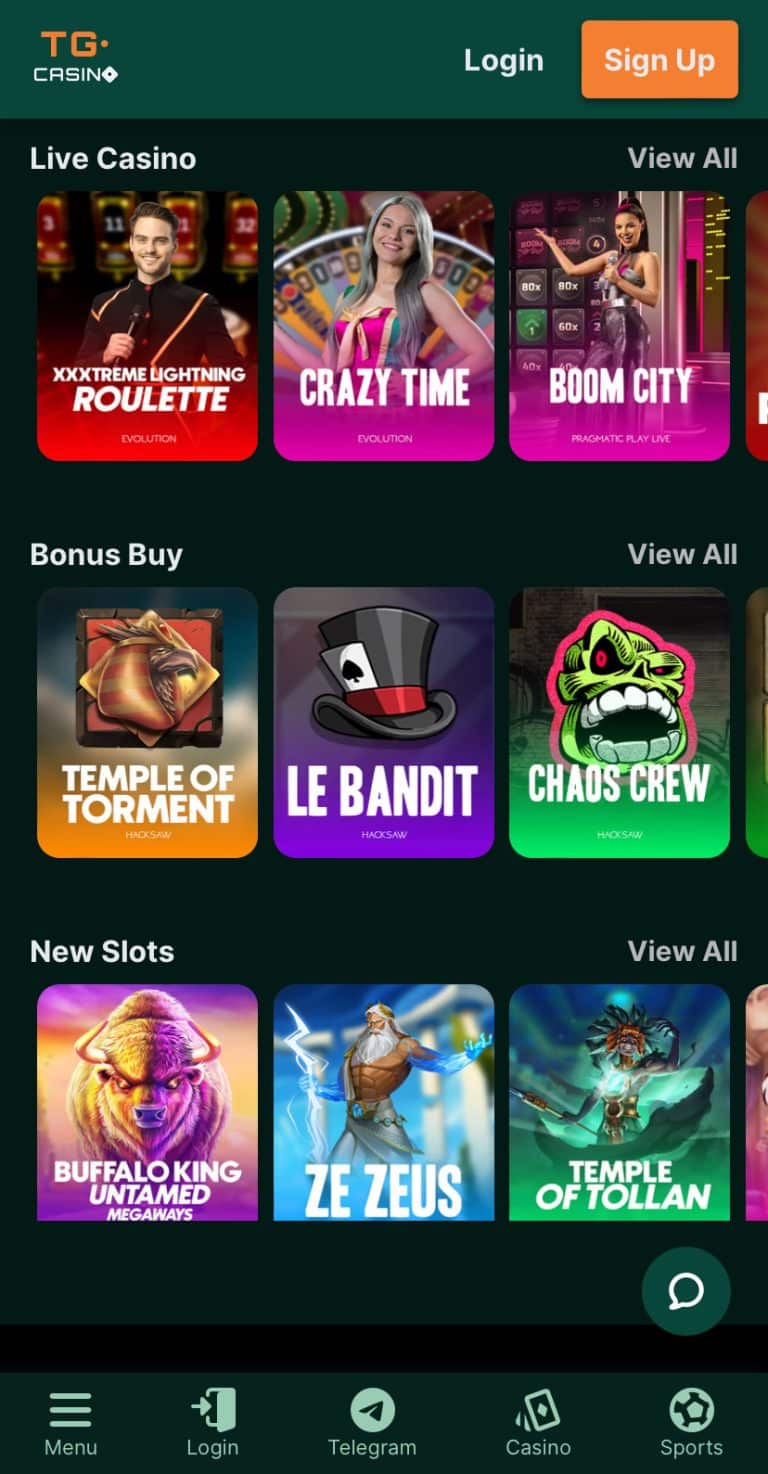Launch XXXtreme Lightning Roulette

(x=147, y=326)
